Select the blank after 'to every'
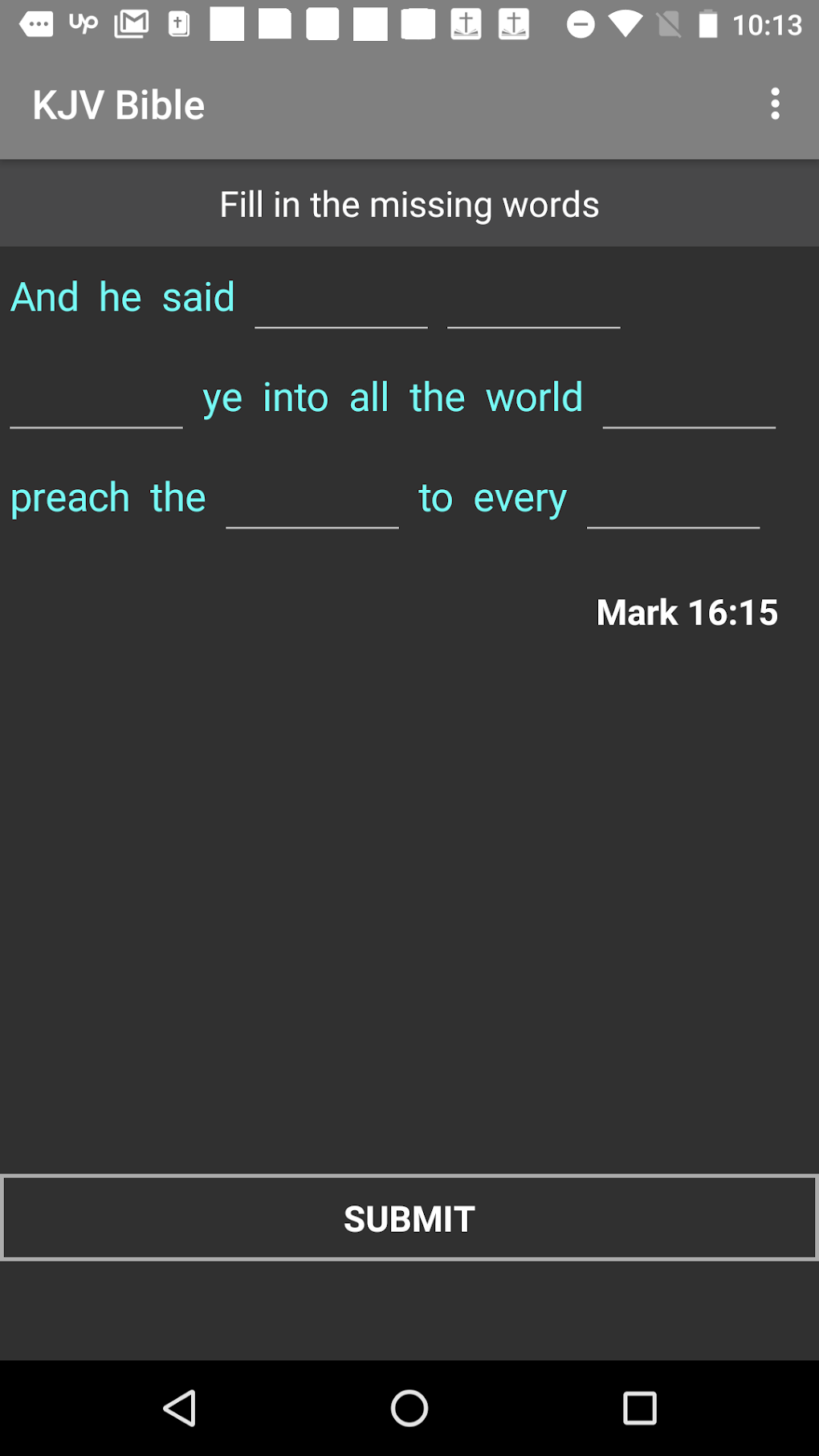Screen dimensions: 819x1456 point(674,499)
